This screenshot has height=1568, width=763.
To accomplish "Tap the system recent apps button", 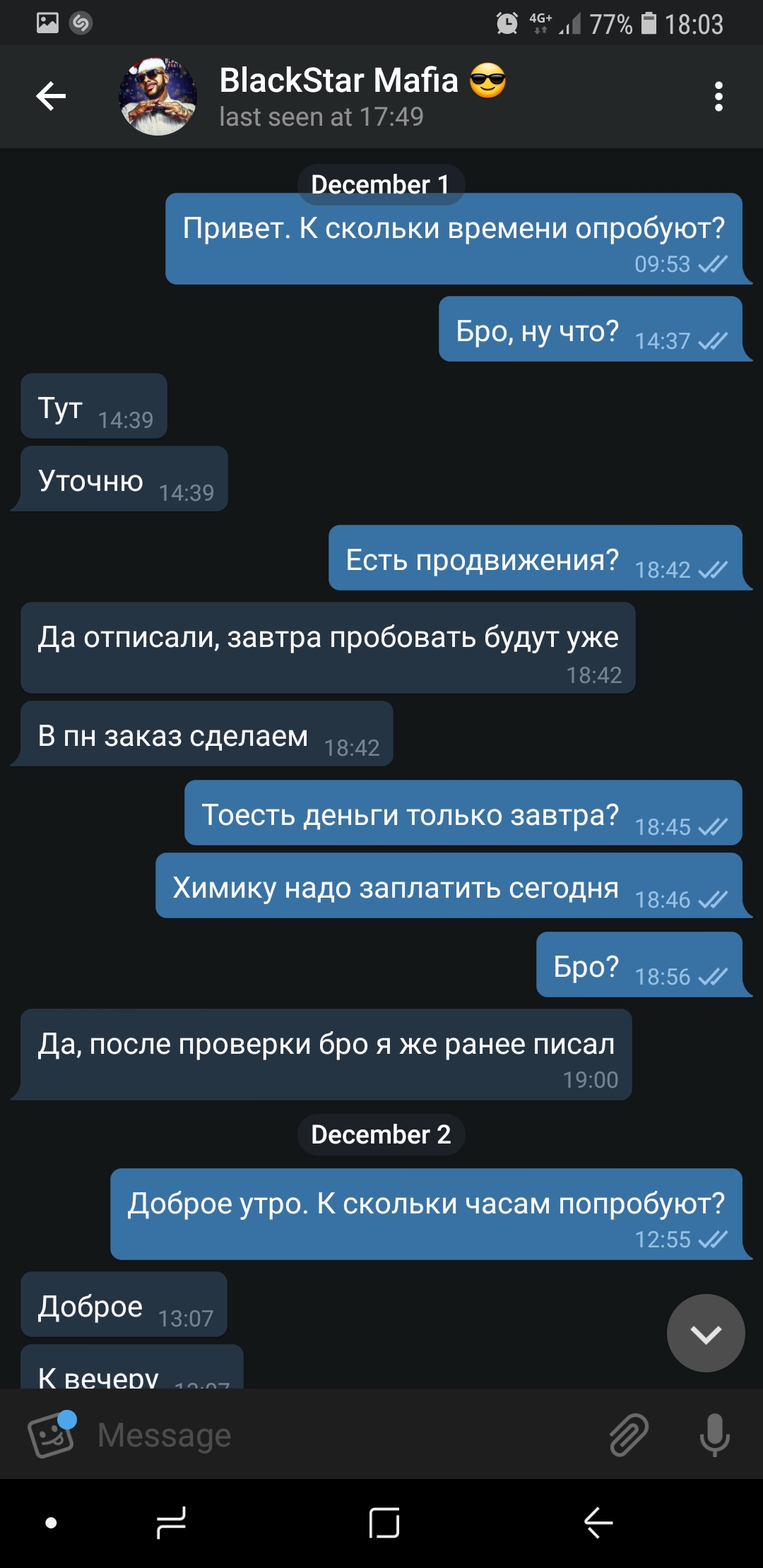I will (171, 1523).
